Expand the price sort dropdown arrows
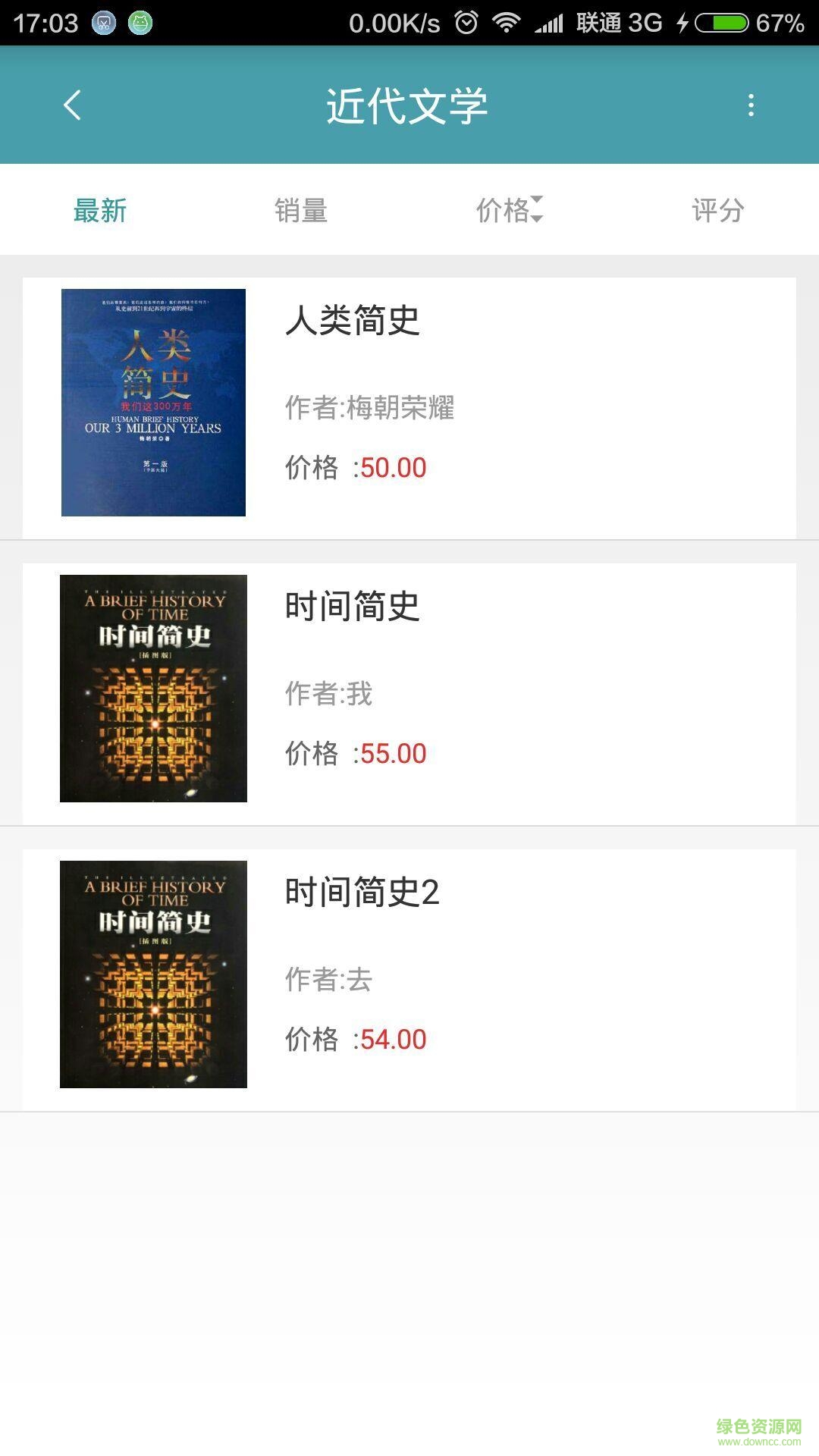 pyautogui.click(x=539, y=209)
